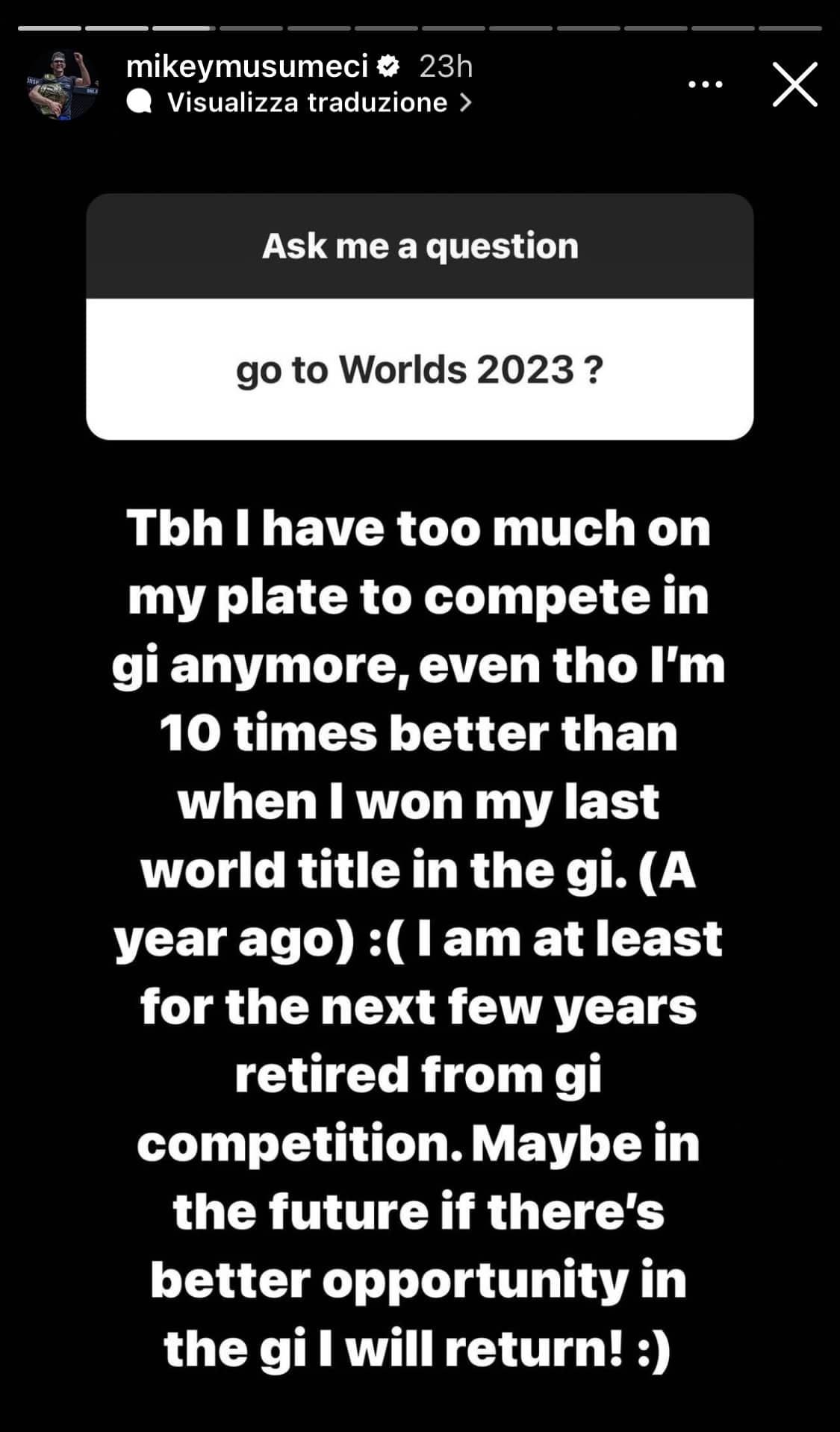Open the three-dot story options menu

(705, 84)
